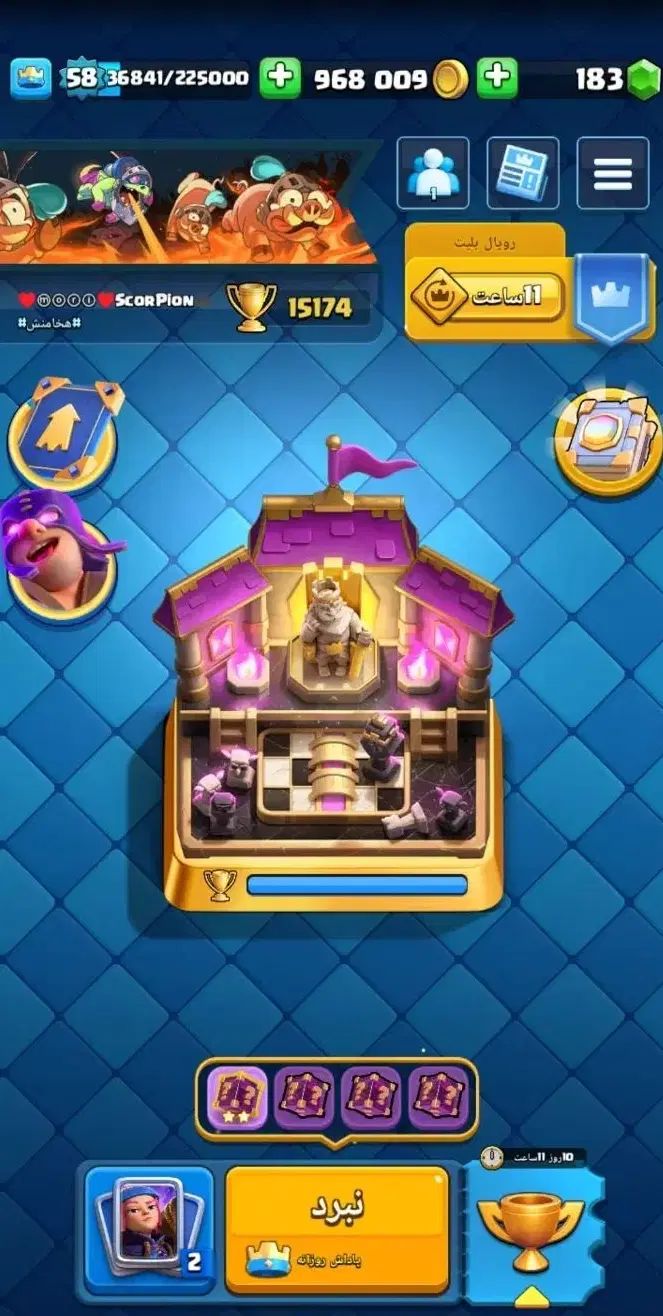The image size is (663, 1316).
Task: Tap the King level 58 badge
Action: 85,78
